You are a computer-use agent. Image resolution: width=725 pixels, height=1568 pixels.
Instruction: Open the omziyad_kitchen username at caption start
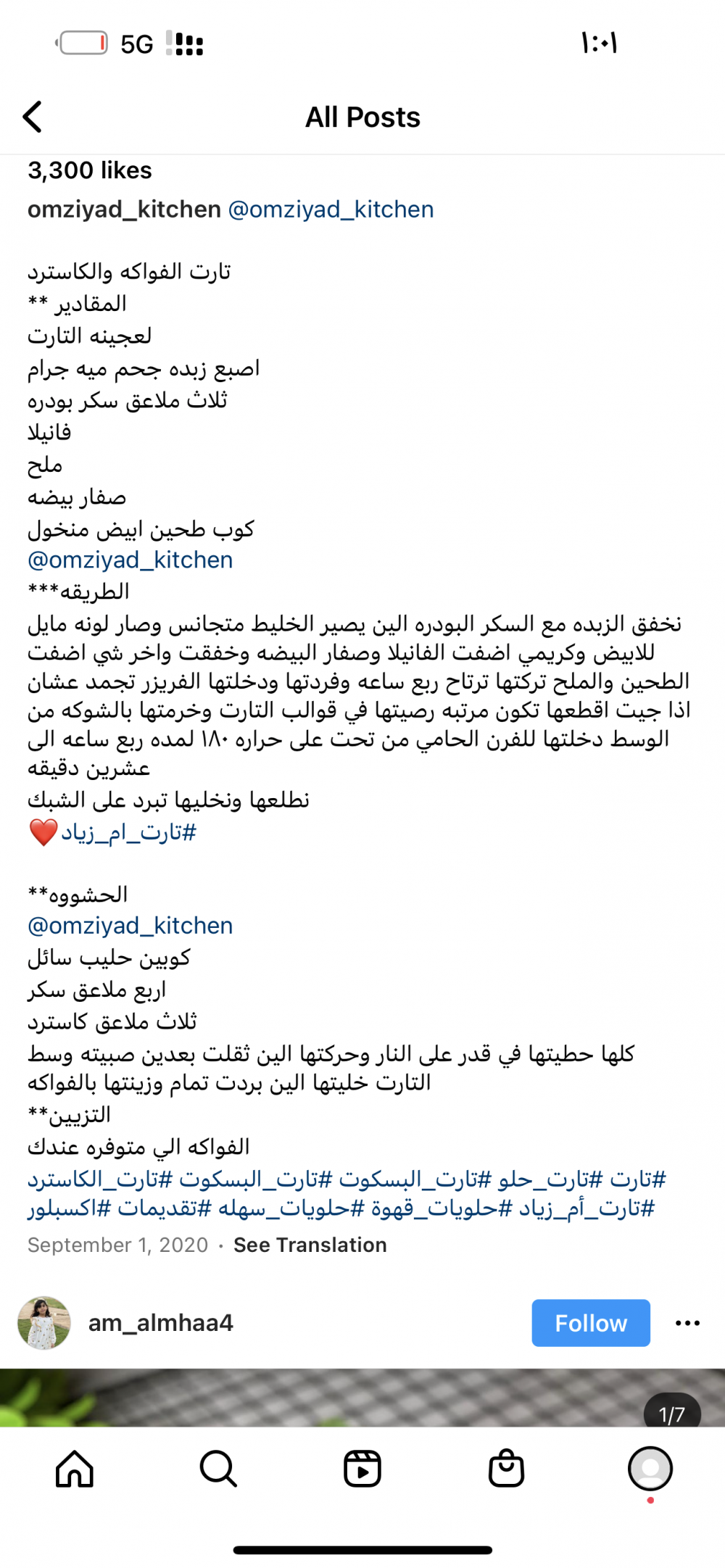[124, 210]
